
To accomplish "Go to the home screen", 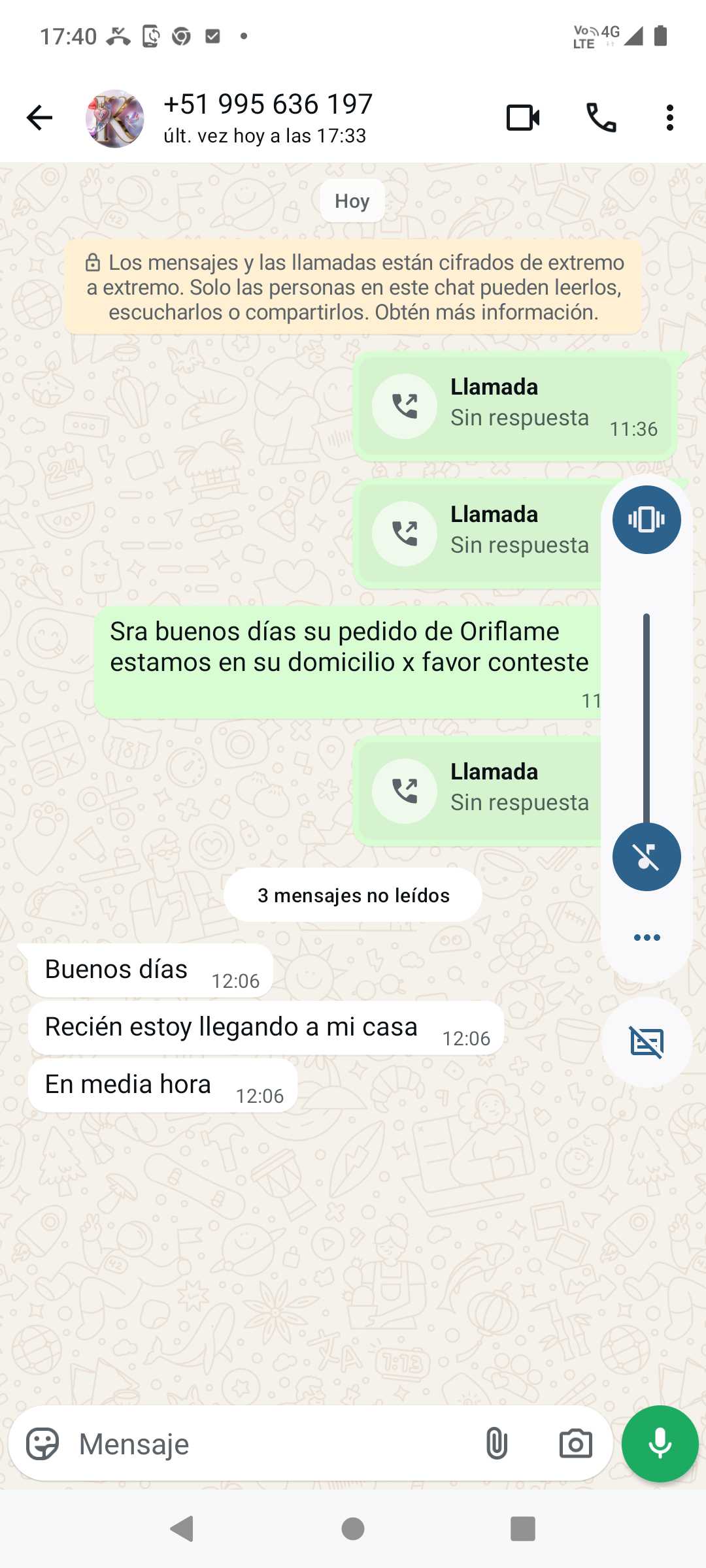I will click(x=353, y=1529).
